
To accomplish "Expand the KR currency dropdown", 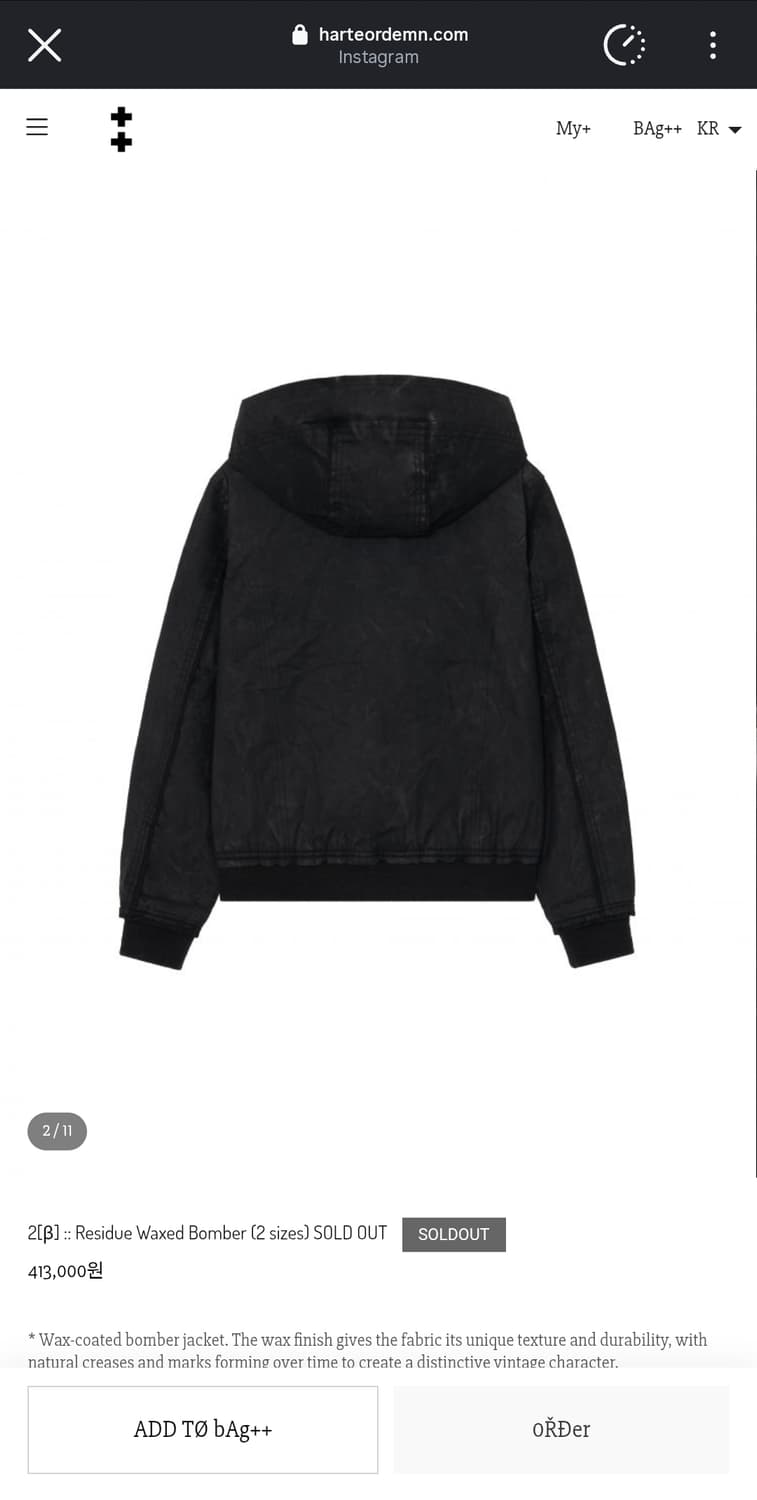I will (x=708, y=128).
